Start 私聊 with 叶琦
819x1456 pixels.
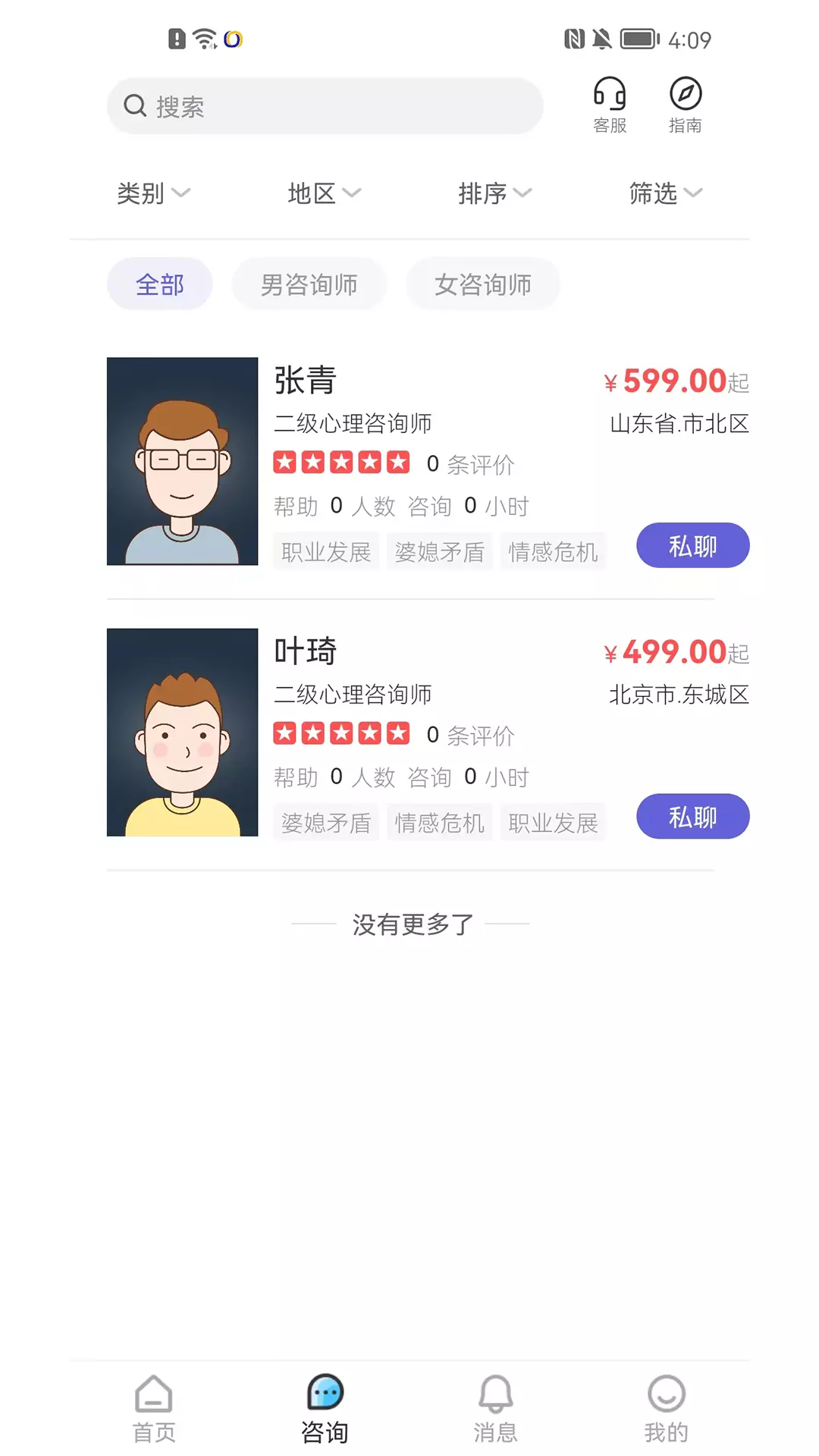click(693, 817)
